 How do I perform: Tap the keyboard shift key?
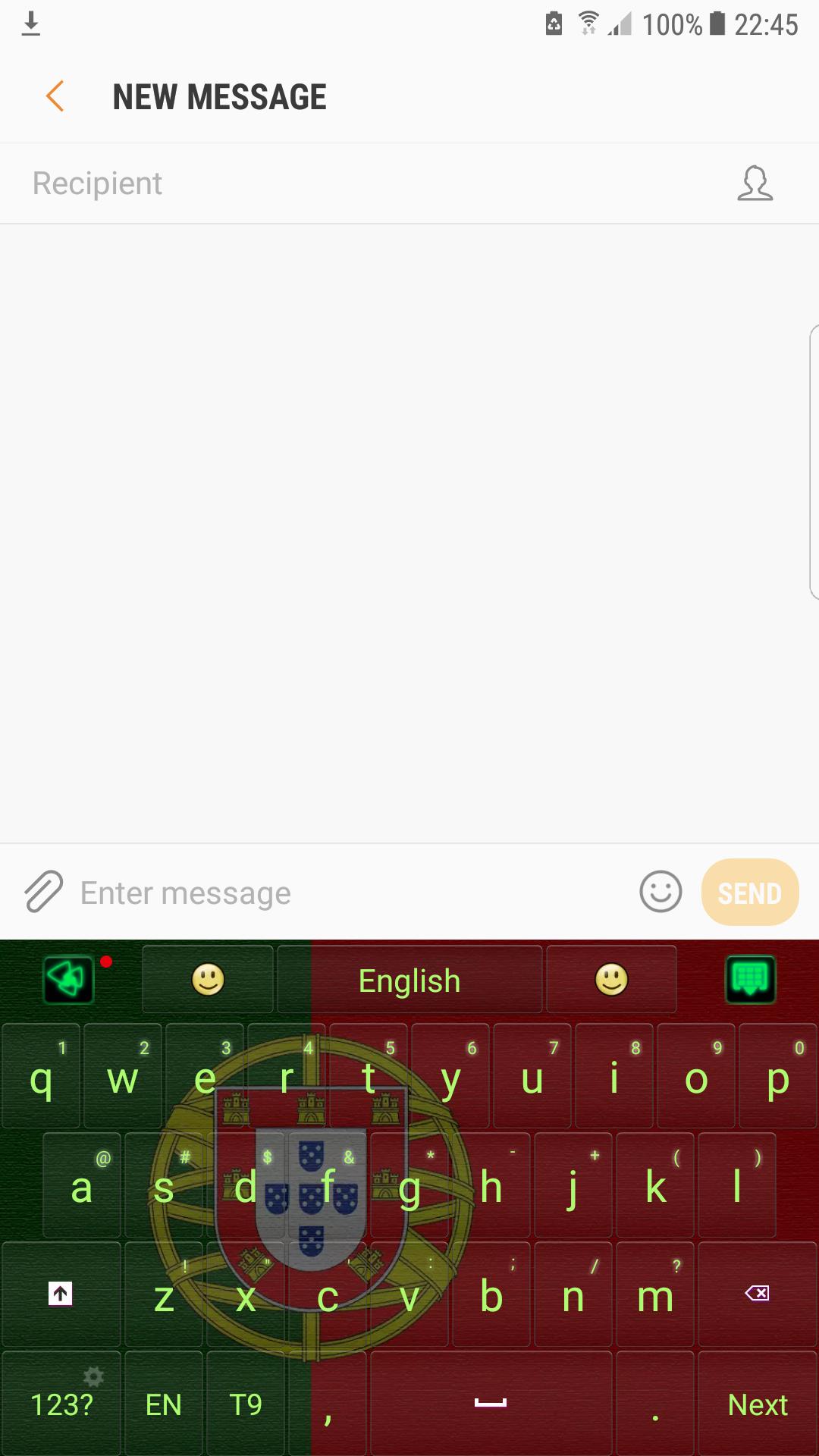61,1293
